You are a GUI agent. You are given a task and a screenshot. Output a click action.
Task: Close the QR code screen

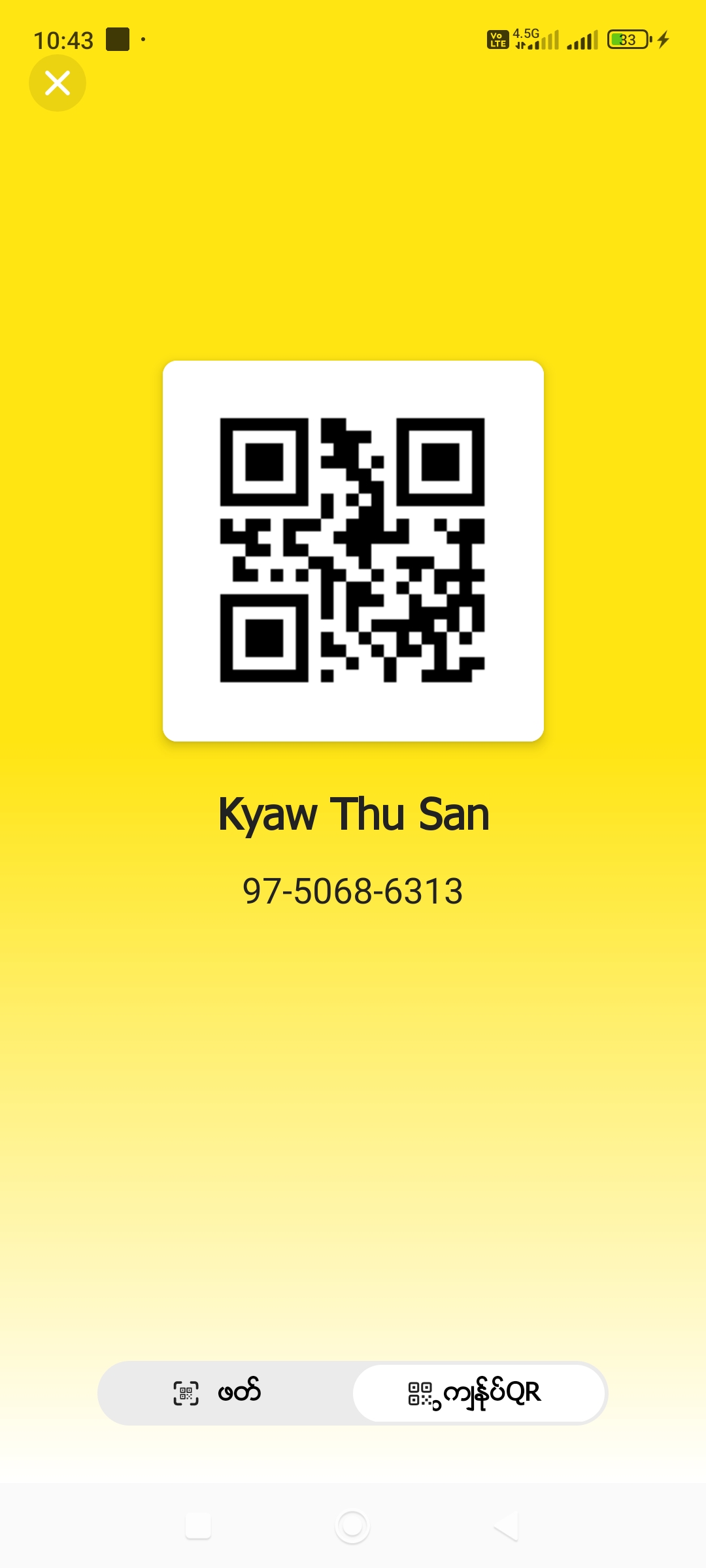coord(58,83)
